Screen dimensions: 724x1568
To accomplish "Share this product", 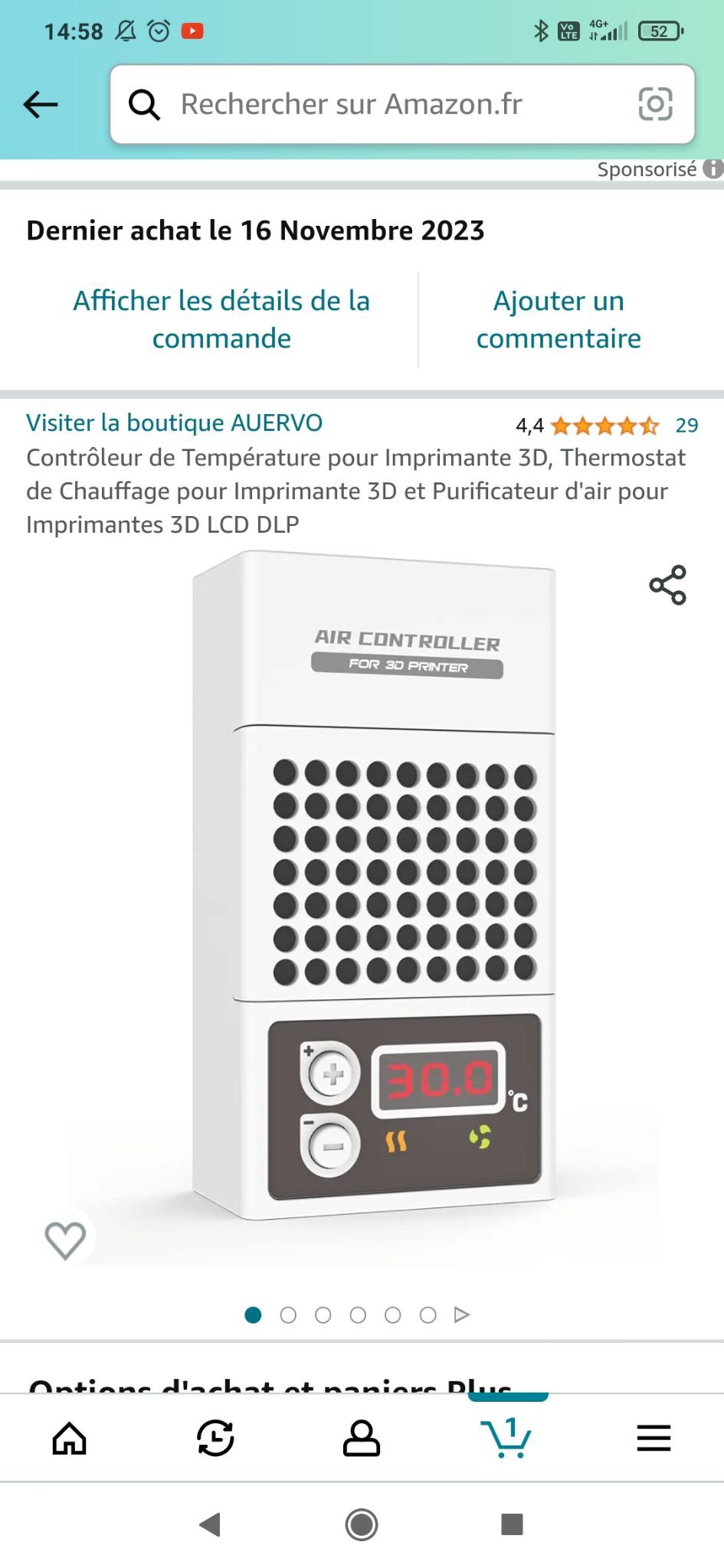I will click(x=667, y=585).
